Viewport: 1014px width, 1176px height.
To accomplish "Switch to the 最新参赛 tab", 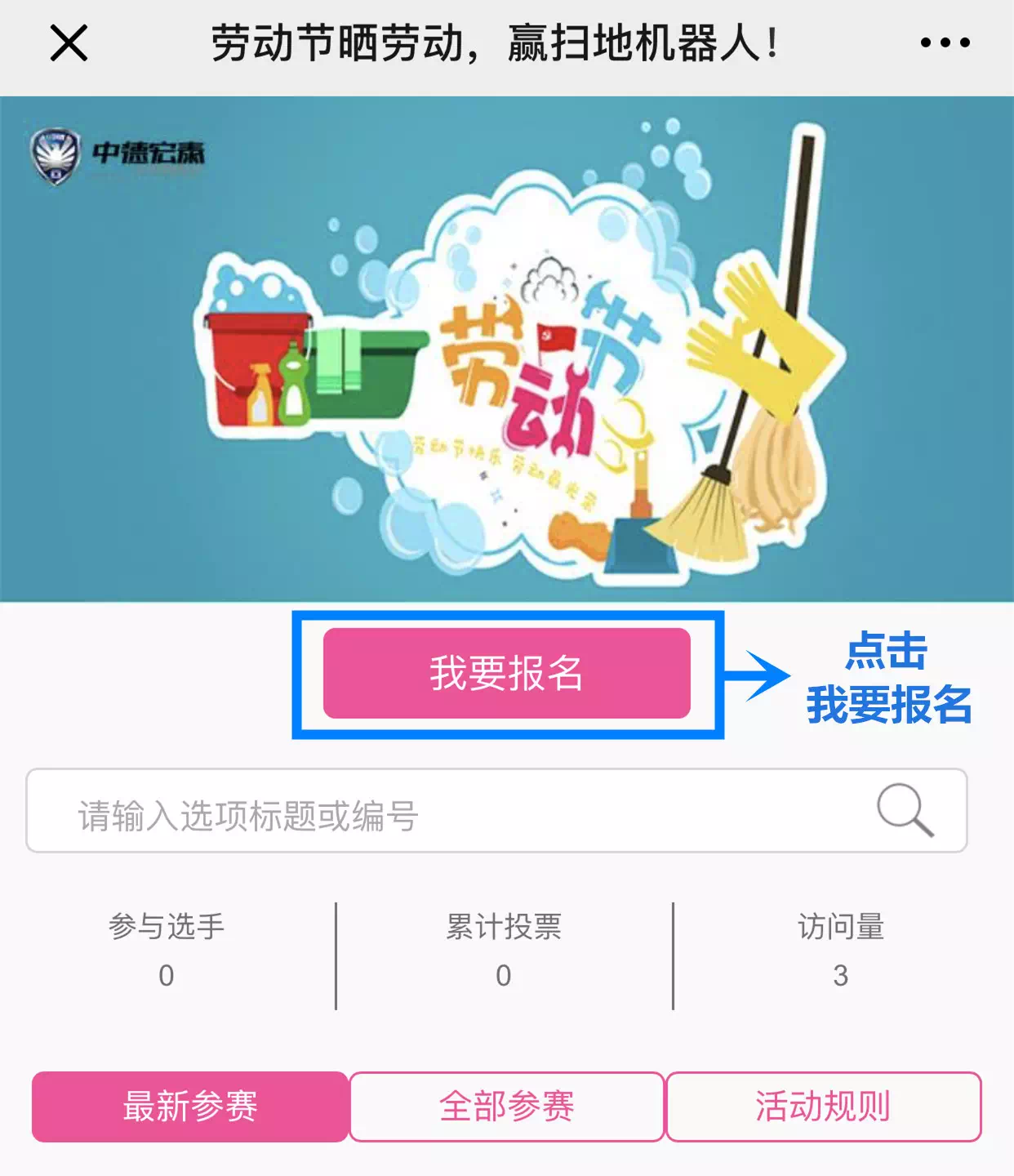I will click(190, 1107).
